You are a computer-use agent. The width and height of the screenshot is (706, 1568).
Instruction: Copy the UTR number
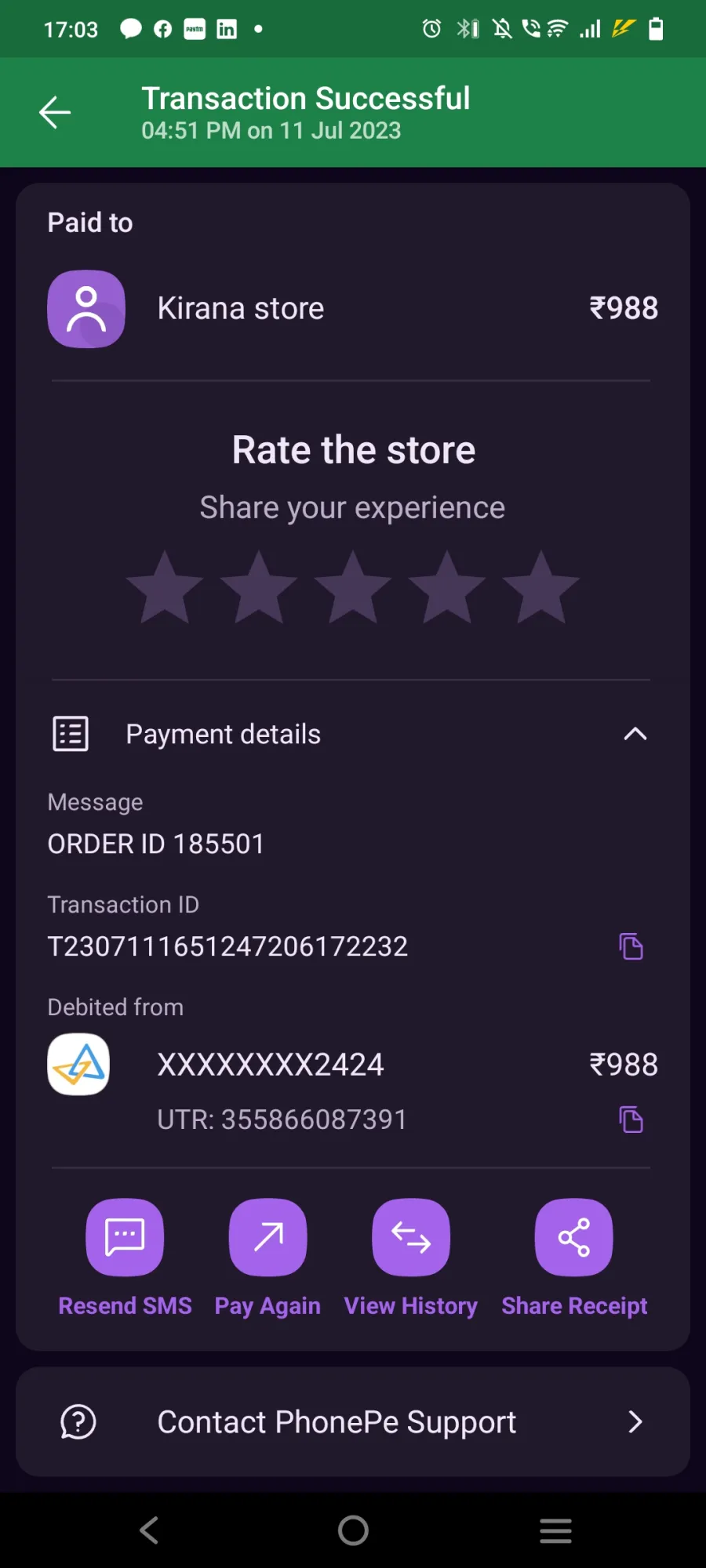pyautogui.click(x=631, y=1120)
